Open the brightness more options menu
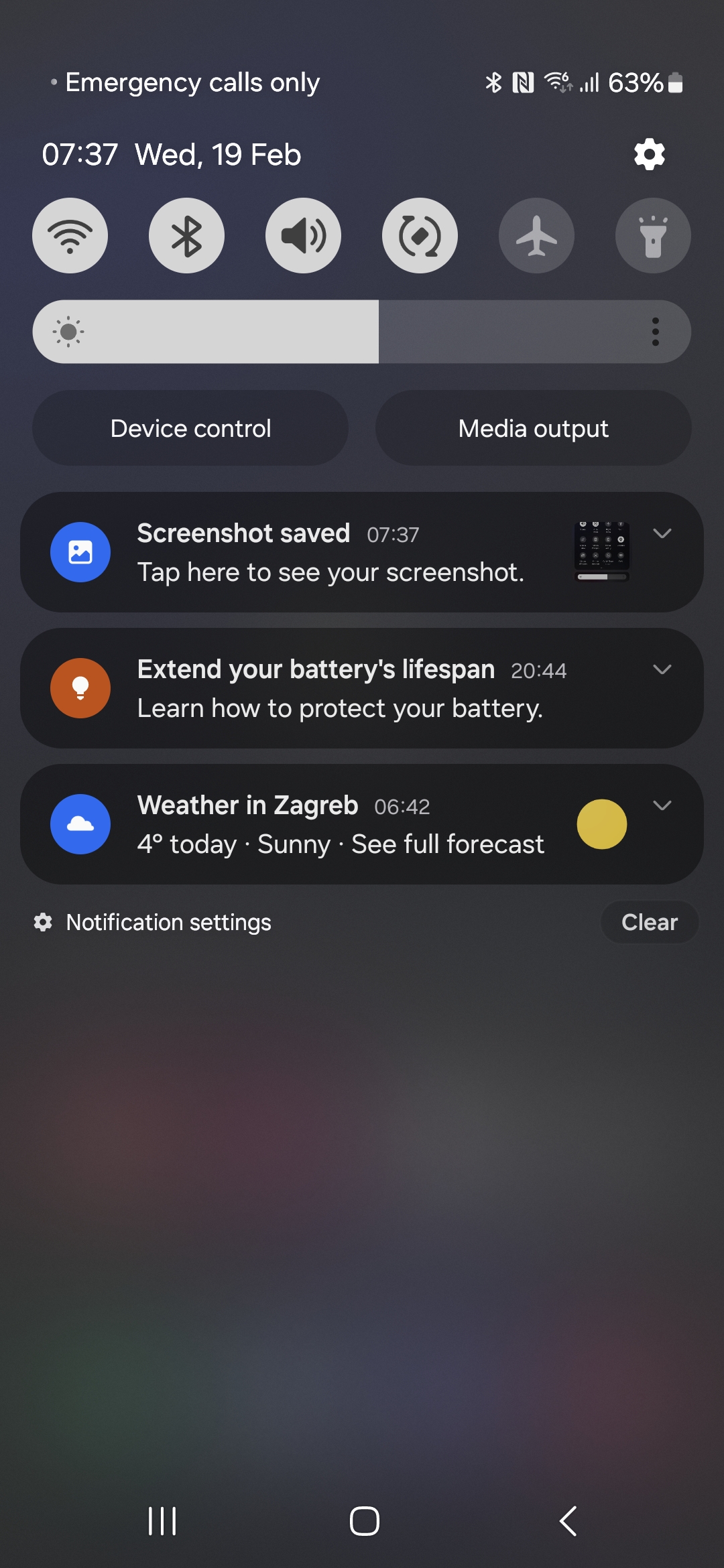Screen dimensions: 724x1568 pyautogui.click(x=656, y=332)
